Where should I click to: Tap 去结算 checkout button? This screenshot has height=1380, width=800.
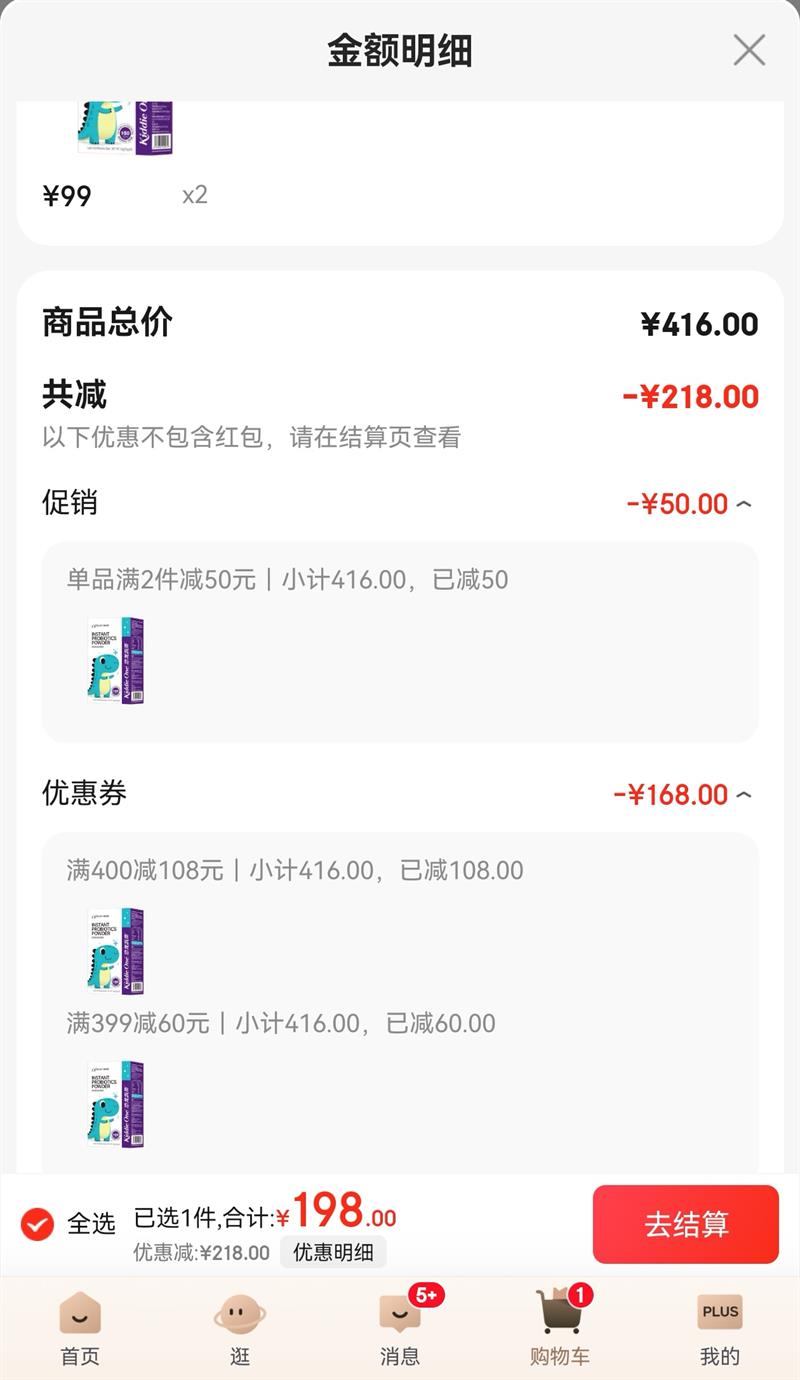click(x=686, y=1224)
